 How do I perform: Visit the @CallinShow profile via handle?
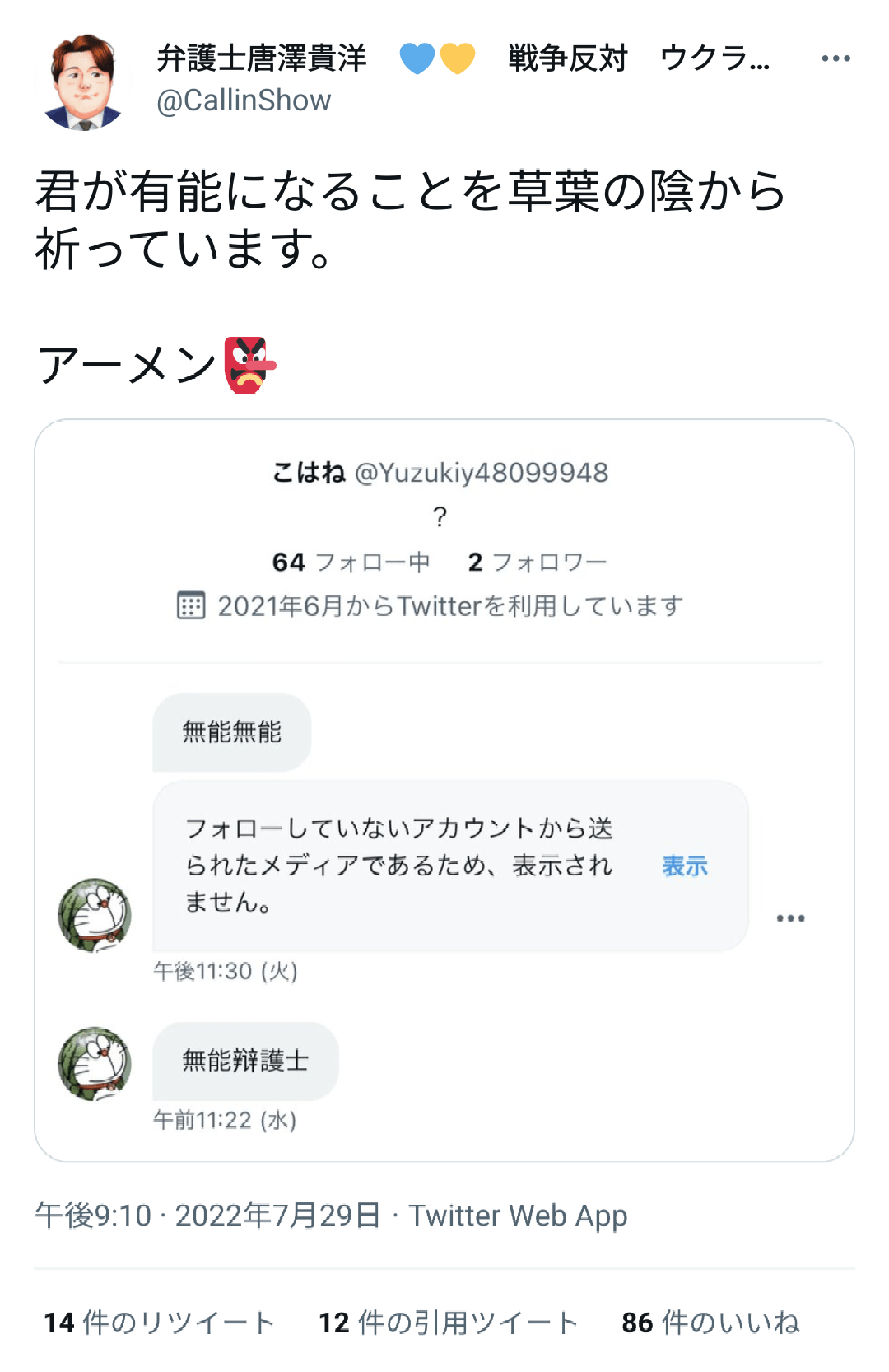click(244, 100)
